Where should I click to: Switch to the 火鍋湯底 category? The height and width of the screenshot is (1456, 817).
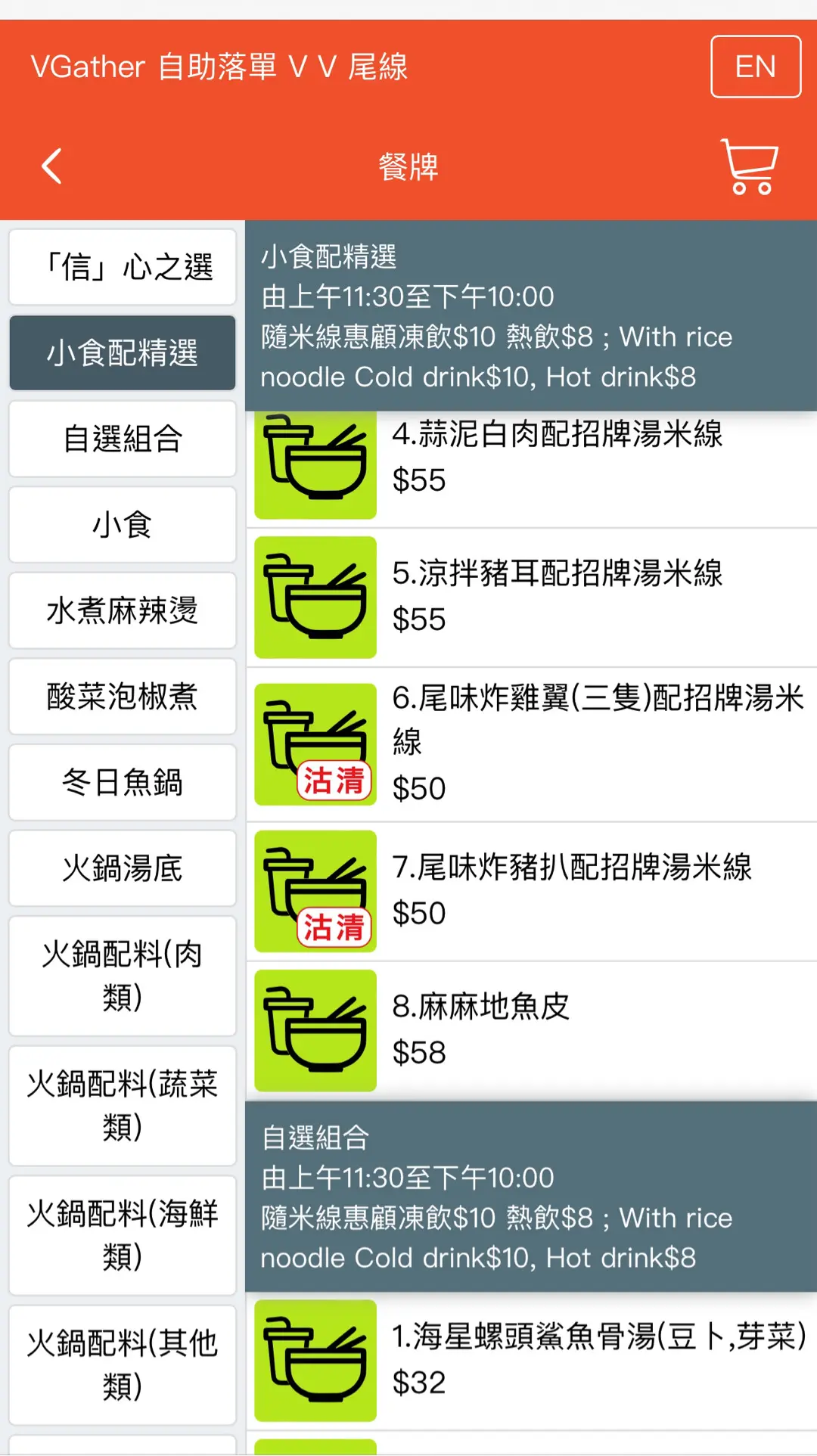[x=123, y=868]
